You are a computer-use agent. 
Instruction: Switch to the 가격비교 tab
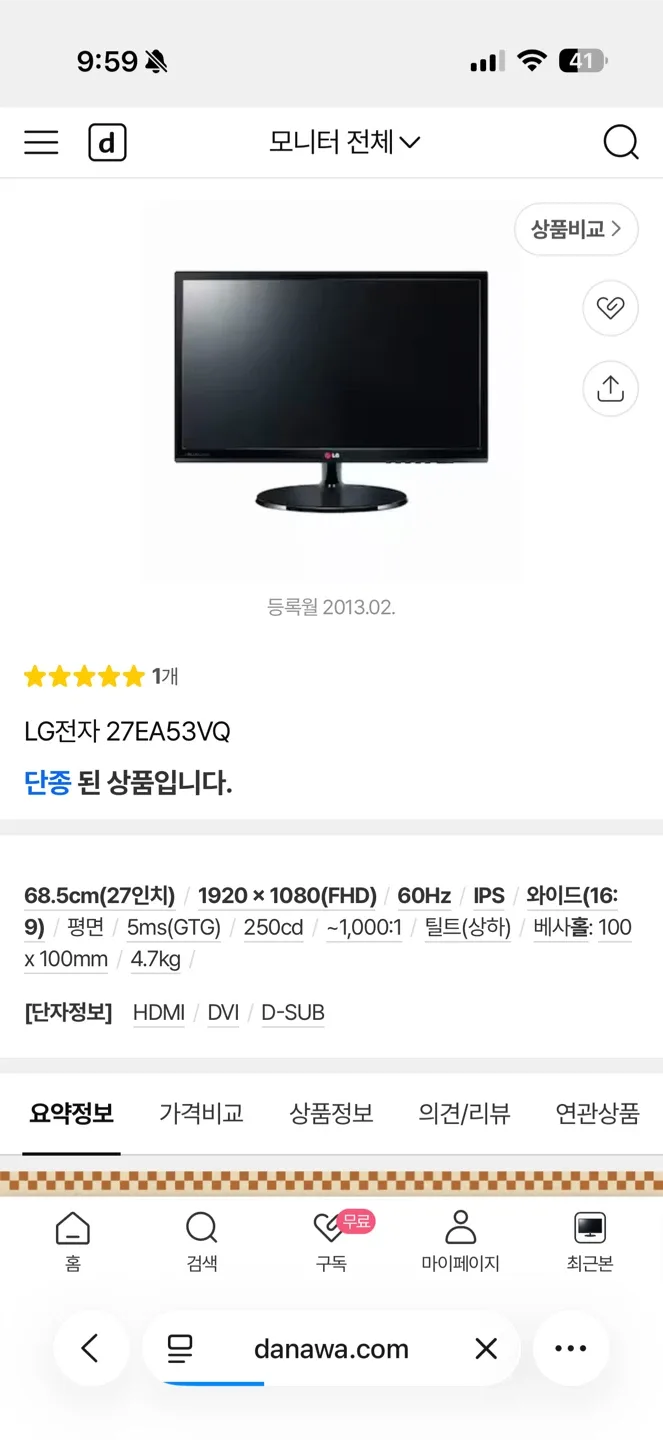tap(201, 1113)
